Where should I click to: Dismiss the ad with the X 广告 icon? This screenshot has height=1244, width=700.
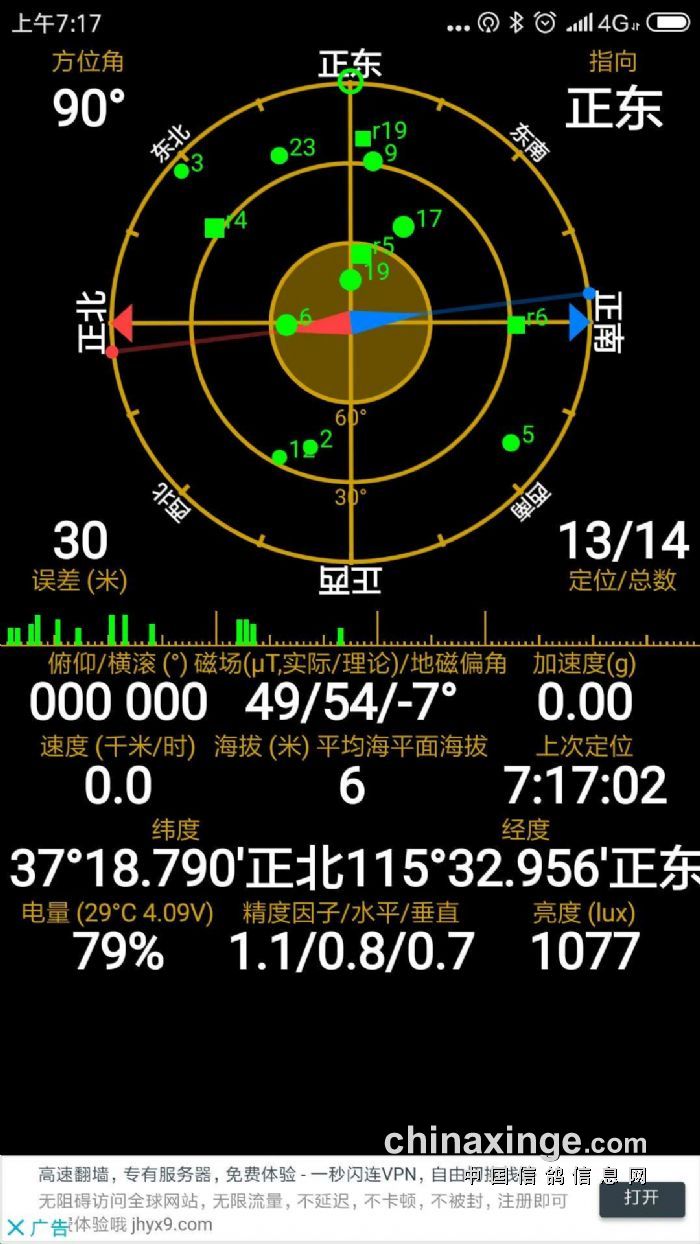click(16, 1227)
